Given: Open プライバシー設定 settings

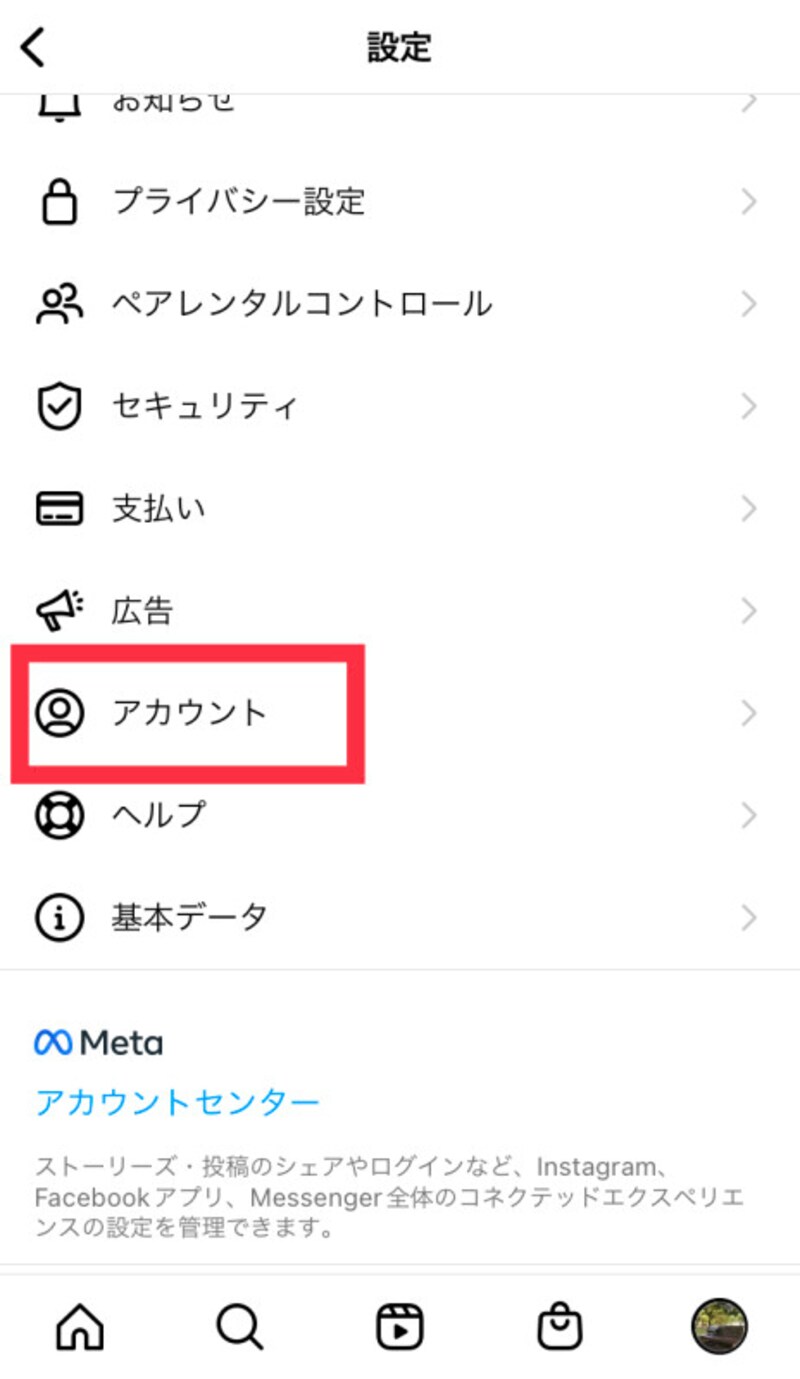Looking at the screenshot, I should (x=400, y=203).
